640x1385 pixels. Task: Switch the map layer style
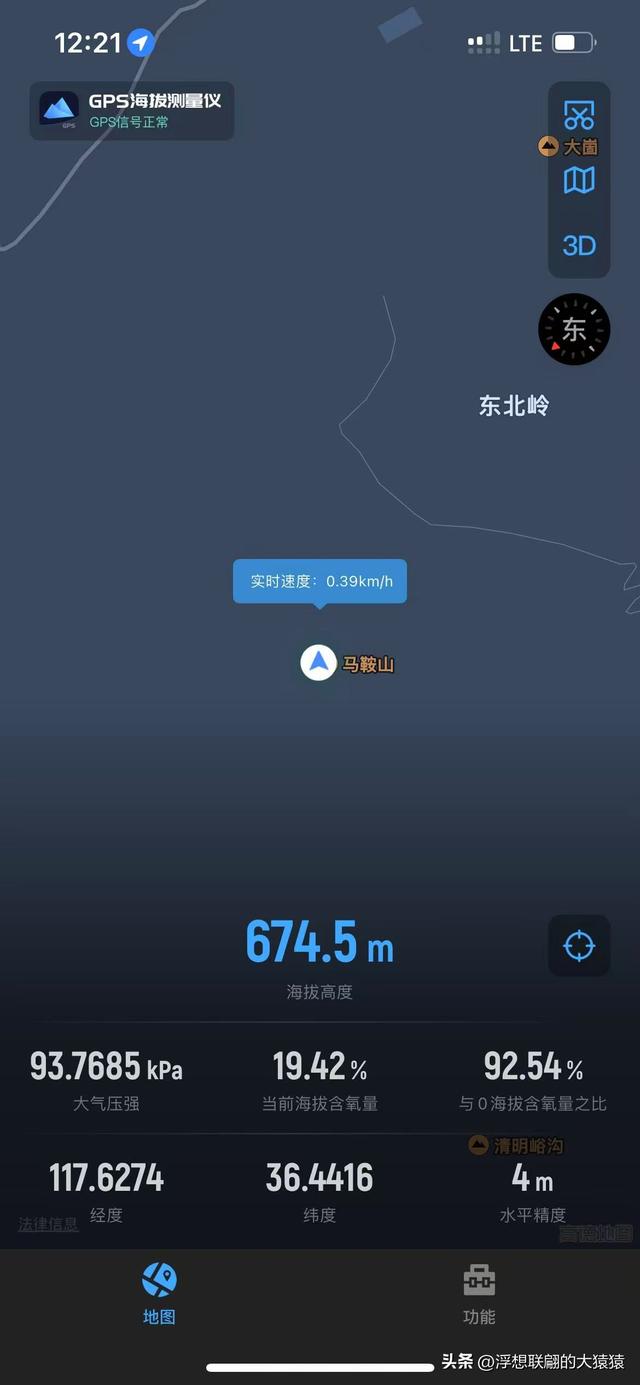(579, 180)
